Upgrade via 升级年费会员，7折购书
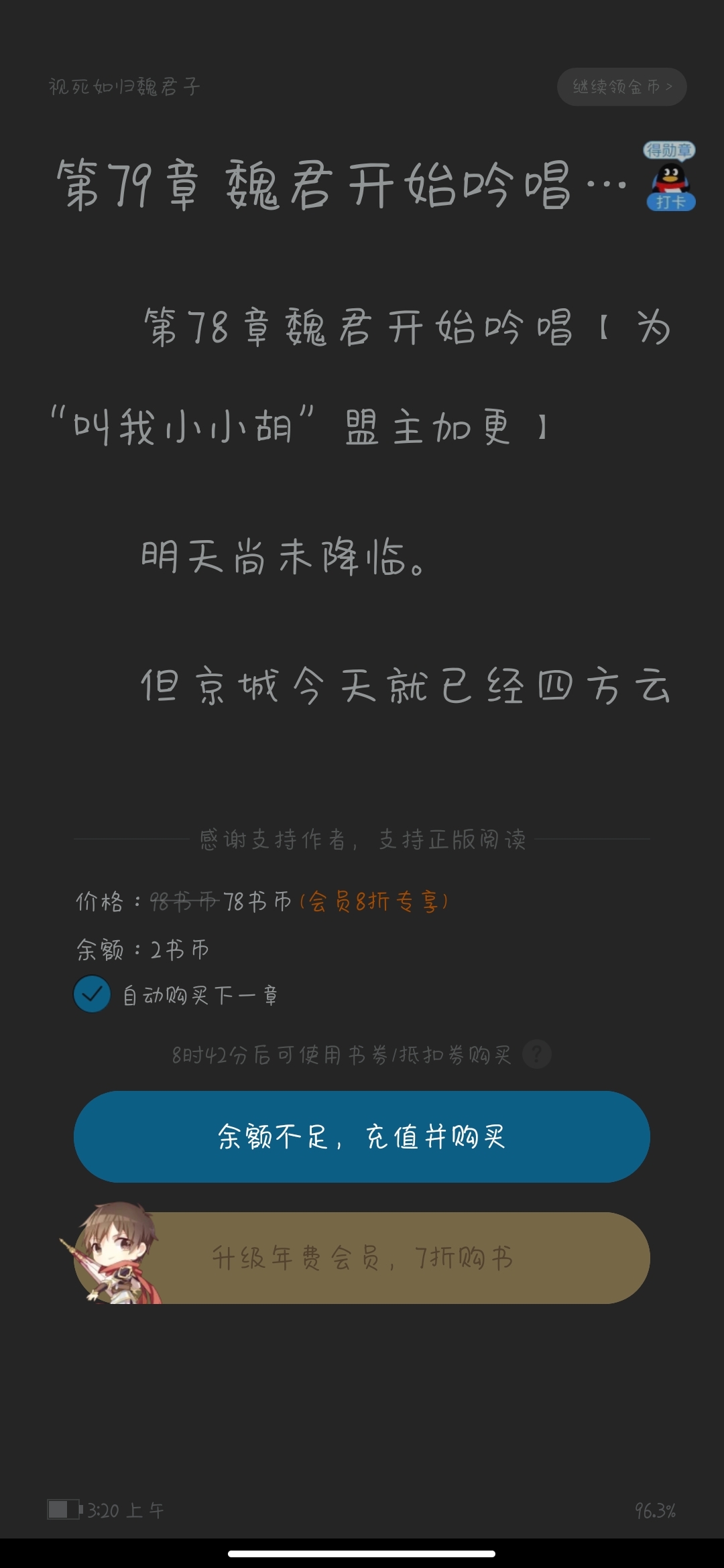This screenshot has width=724, height=1568. [362, 1258]
